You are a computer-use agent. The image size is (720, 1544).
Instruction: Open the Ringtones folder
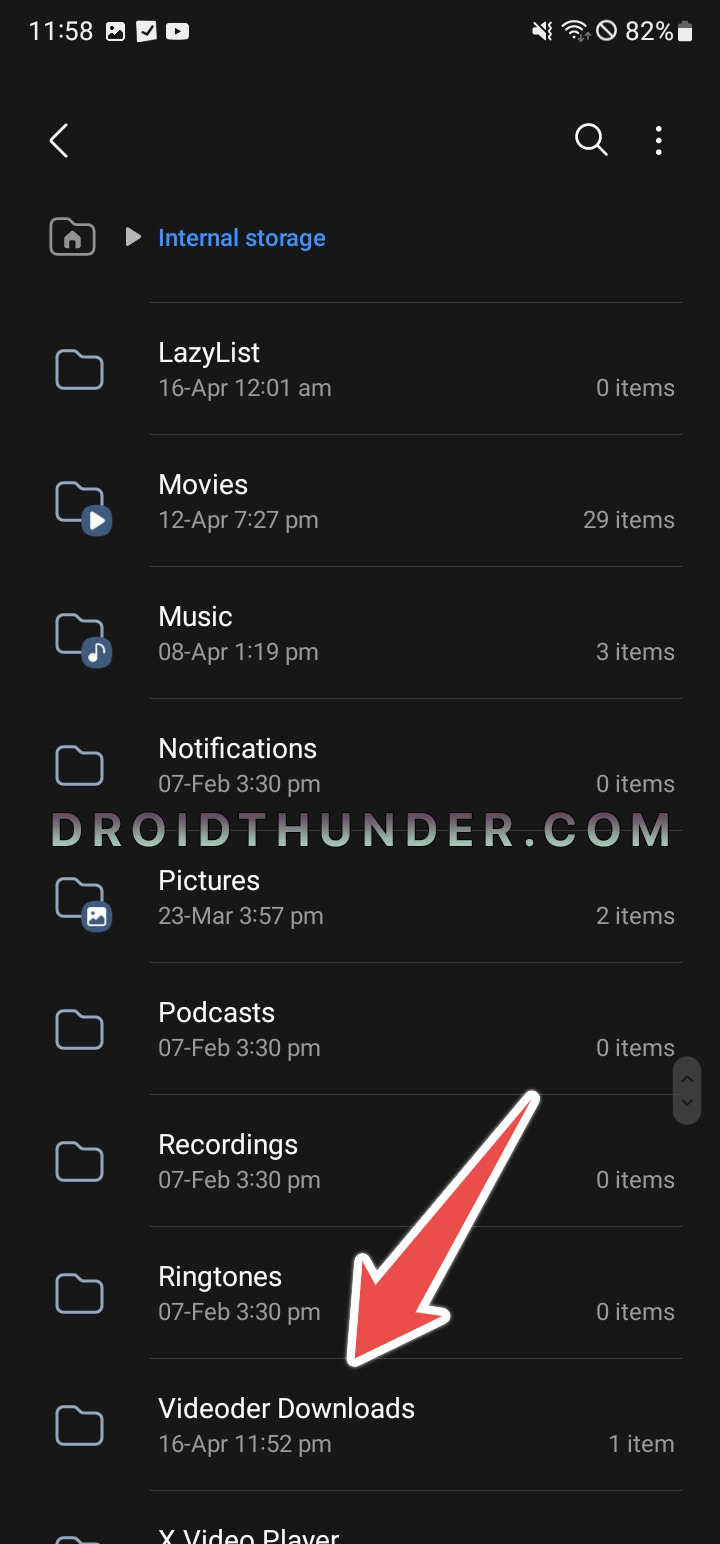pyautogui.click(x=360, y=1293)
